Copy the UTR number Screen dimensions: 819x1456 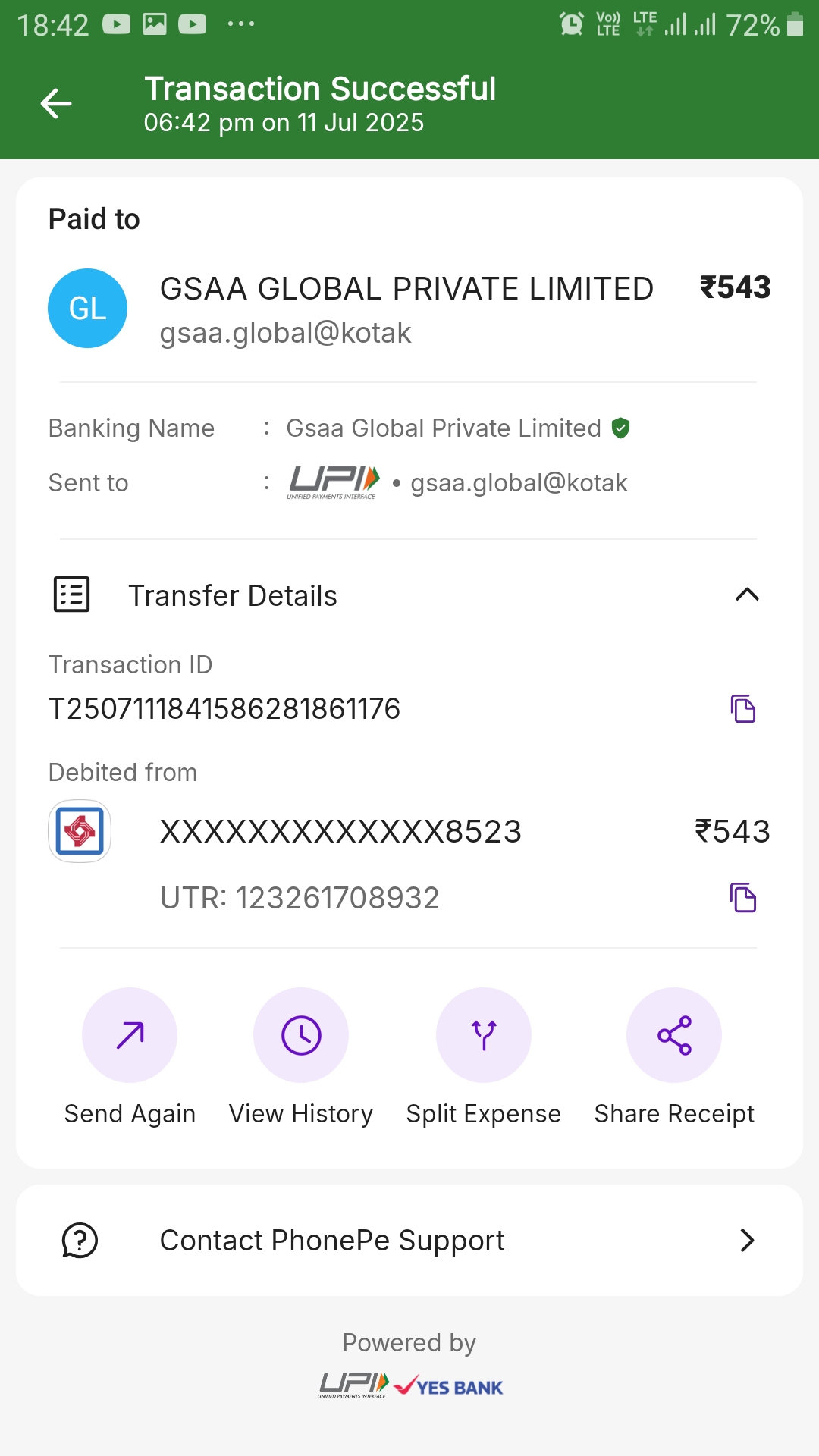743,897
